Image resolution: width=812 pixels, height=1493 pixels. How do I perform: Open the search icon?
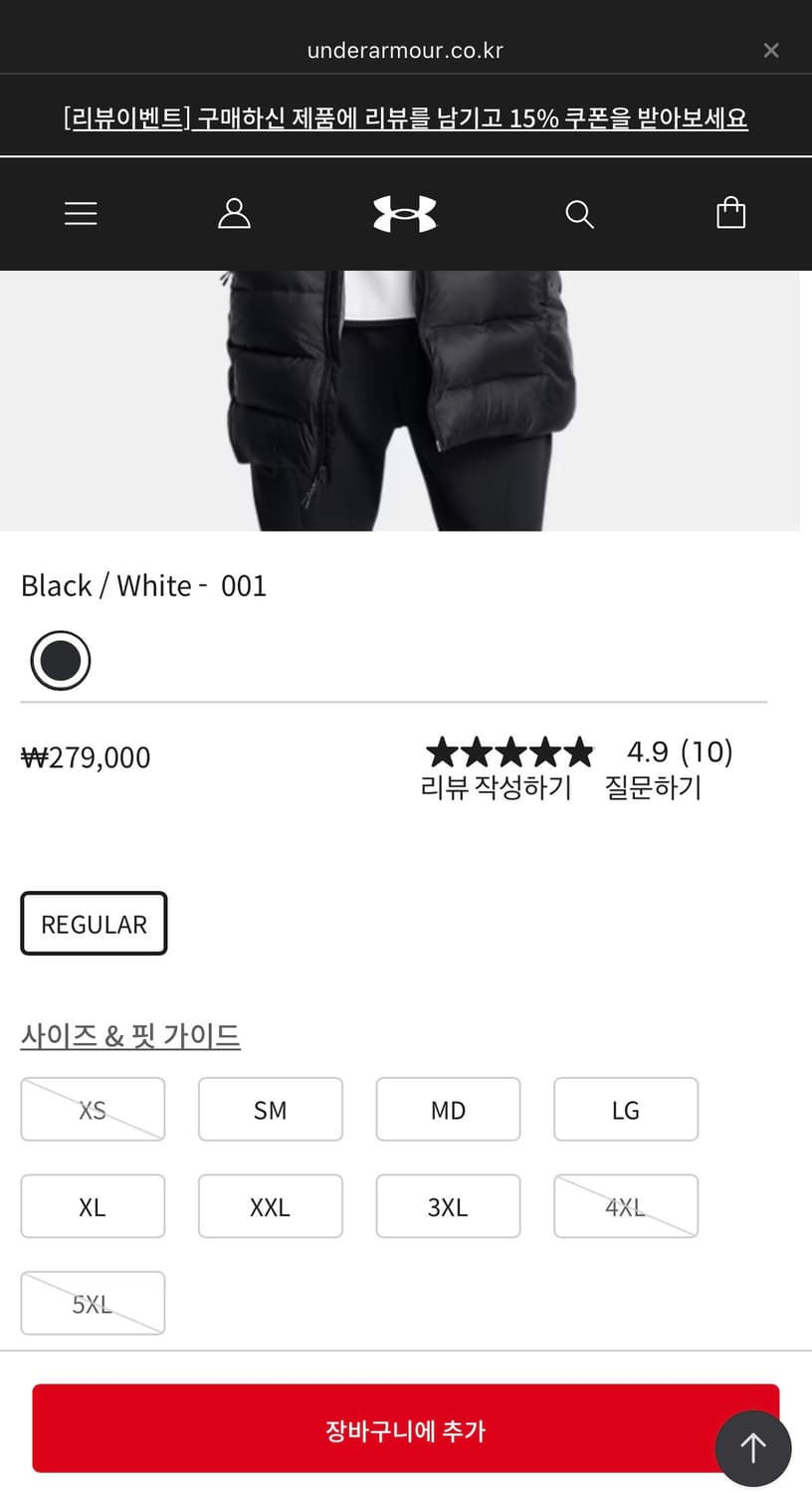coord(579,213)
